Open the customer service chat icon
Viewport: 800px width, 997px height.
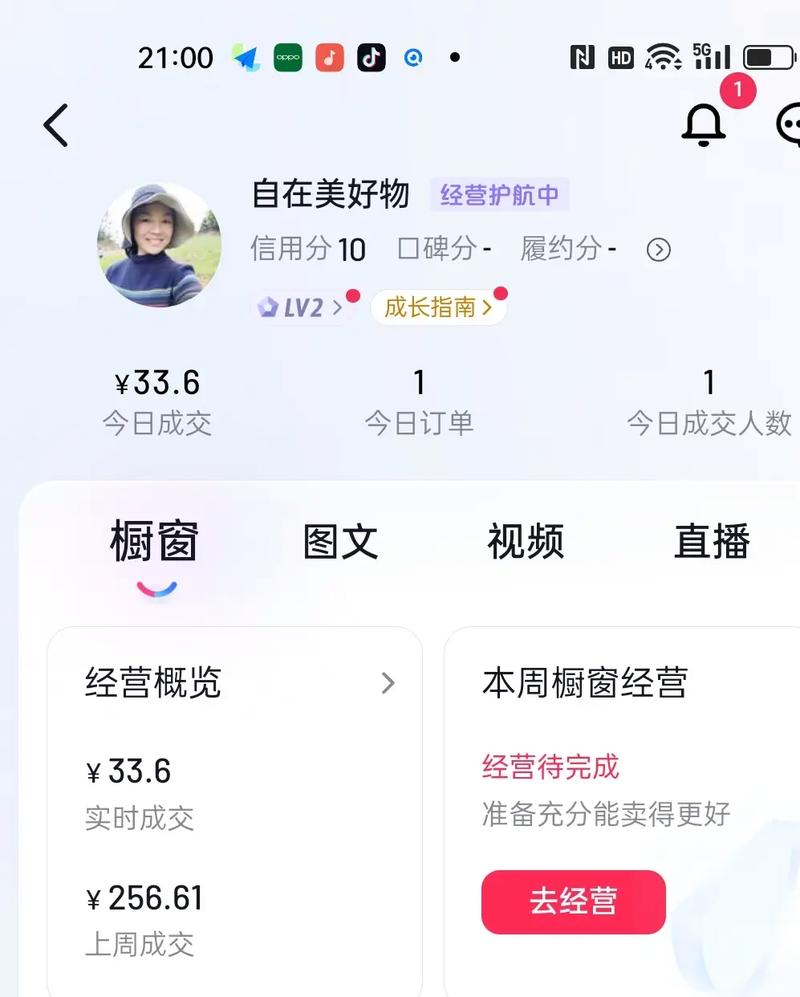(x=790, y=125)
